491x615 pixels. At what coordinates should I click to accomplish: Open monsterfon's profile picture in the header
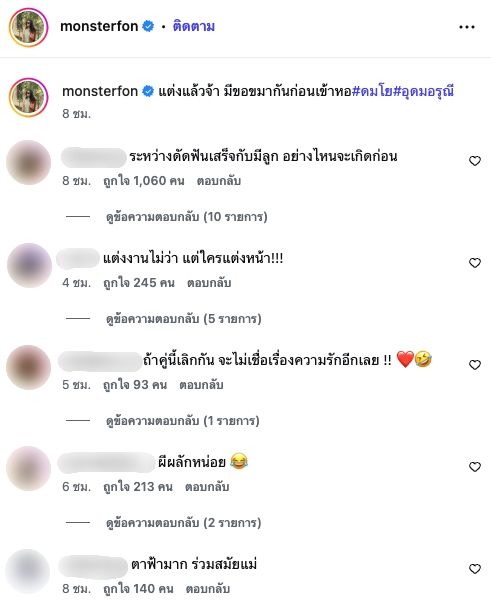pos(29,27)
